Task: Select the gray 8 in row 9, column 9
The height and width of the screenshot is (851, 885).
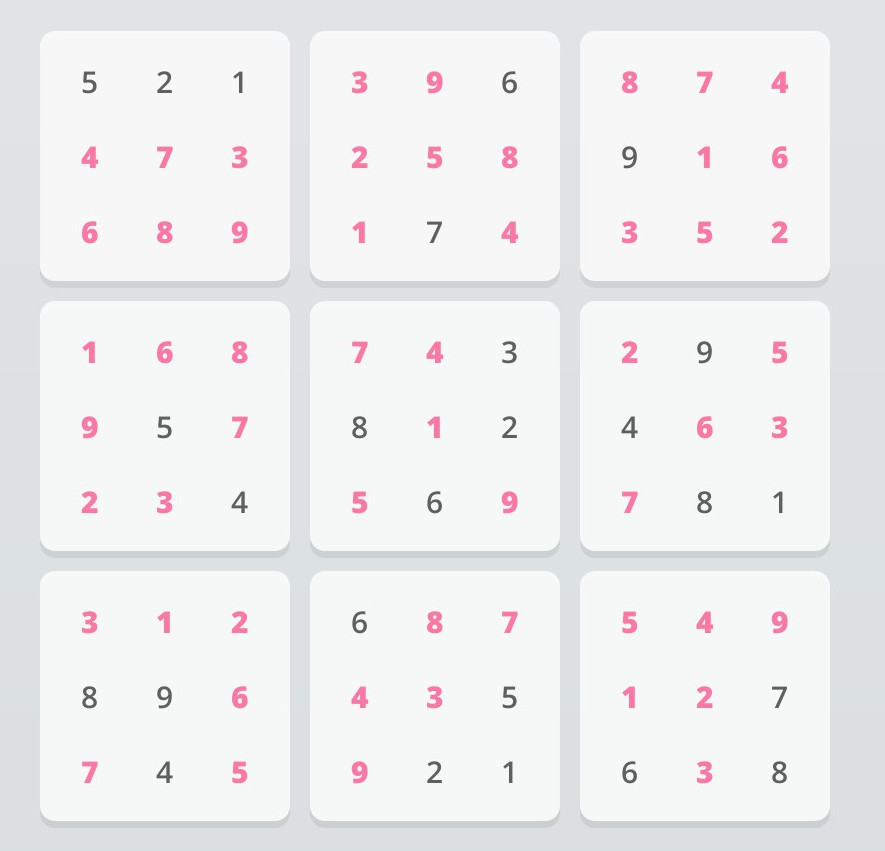Action: point(779,772)
